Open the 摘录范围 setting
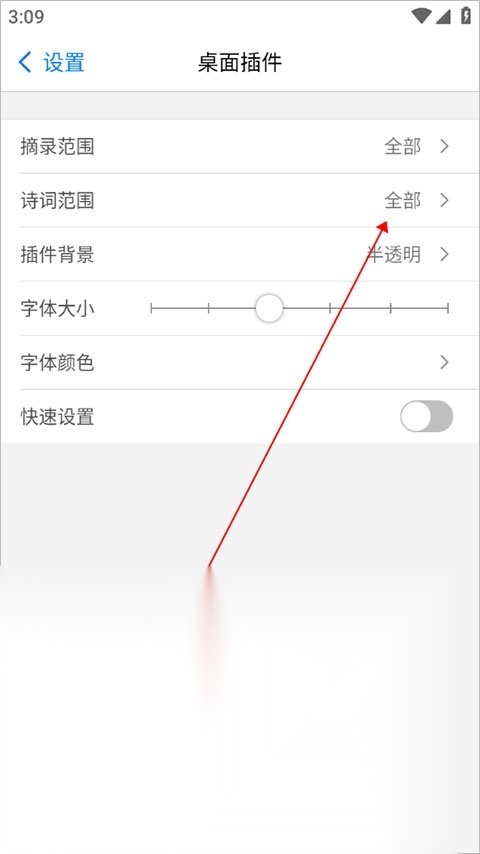 (x=240, y=147)
